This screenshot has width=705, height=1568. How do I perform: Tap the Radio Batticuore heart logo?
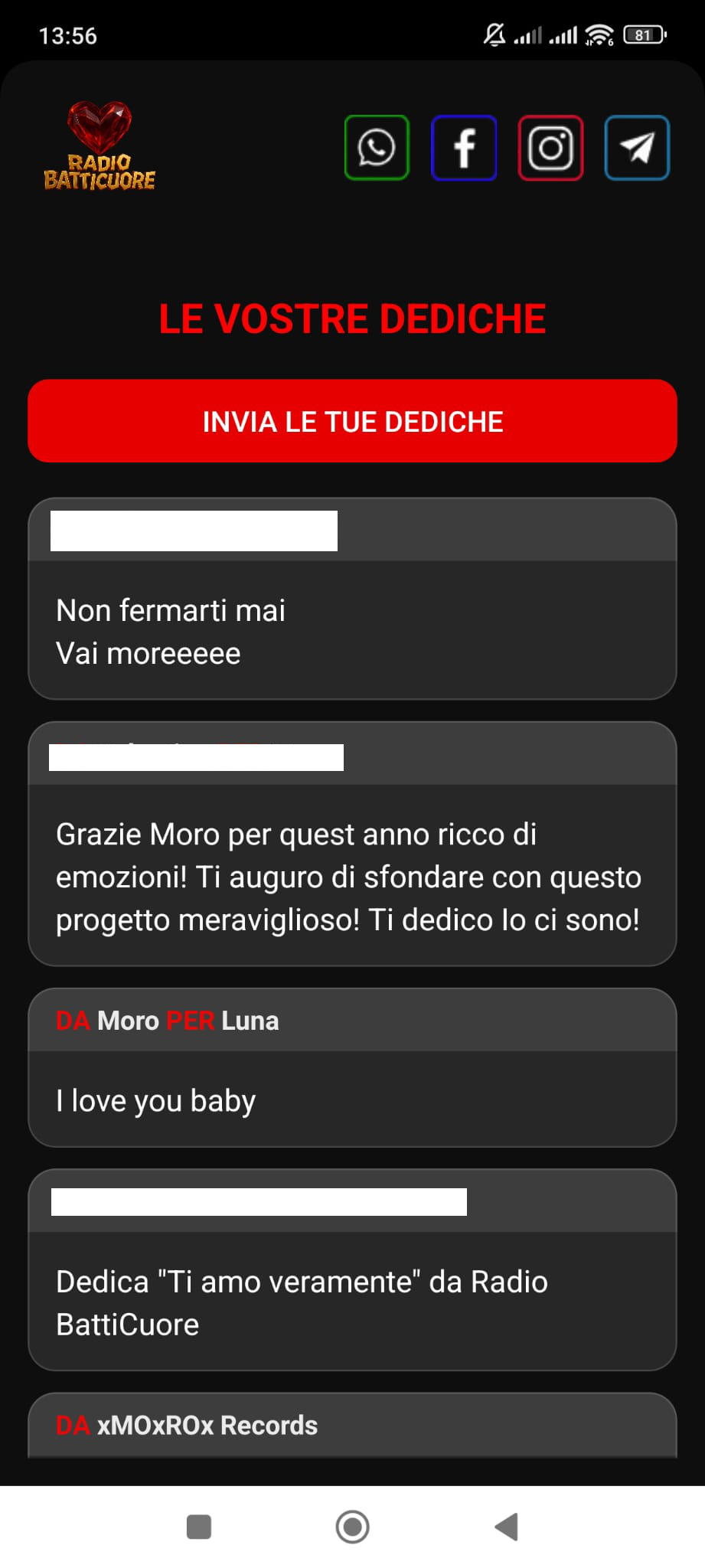100,142
